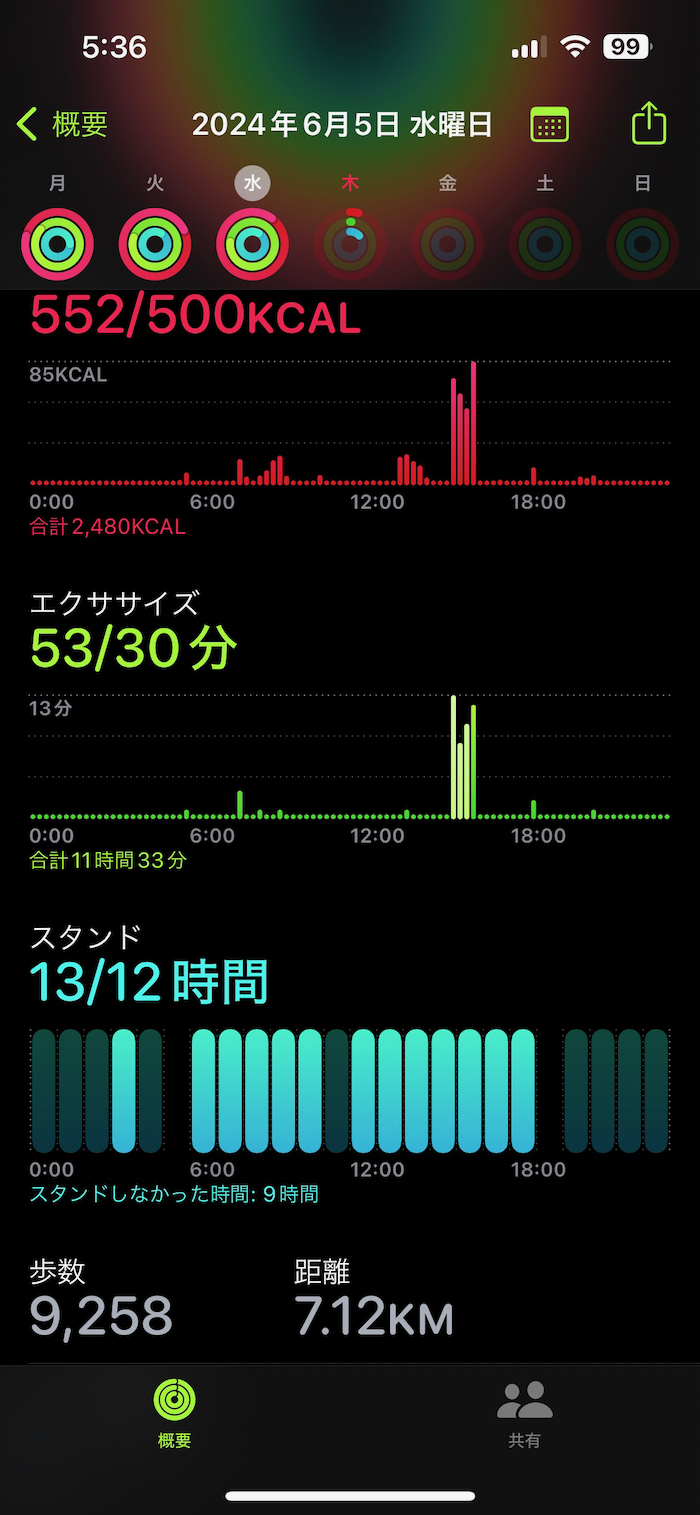This screenshot has height=1515, width=700.
Task: Open the calendar date picker
Action: coord(549,125)
